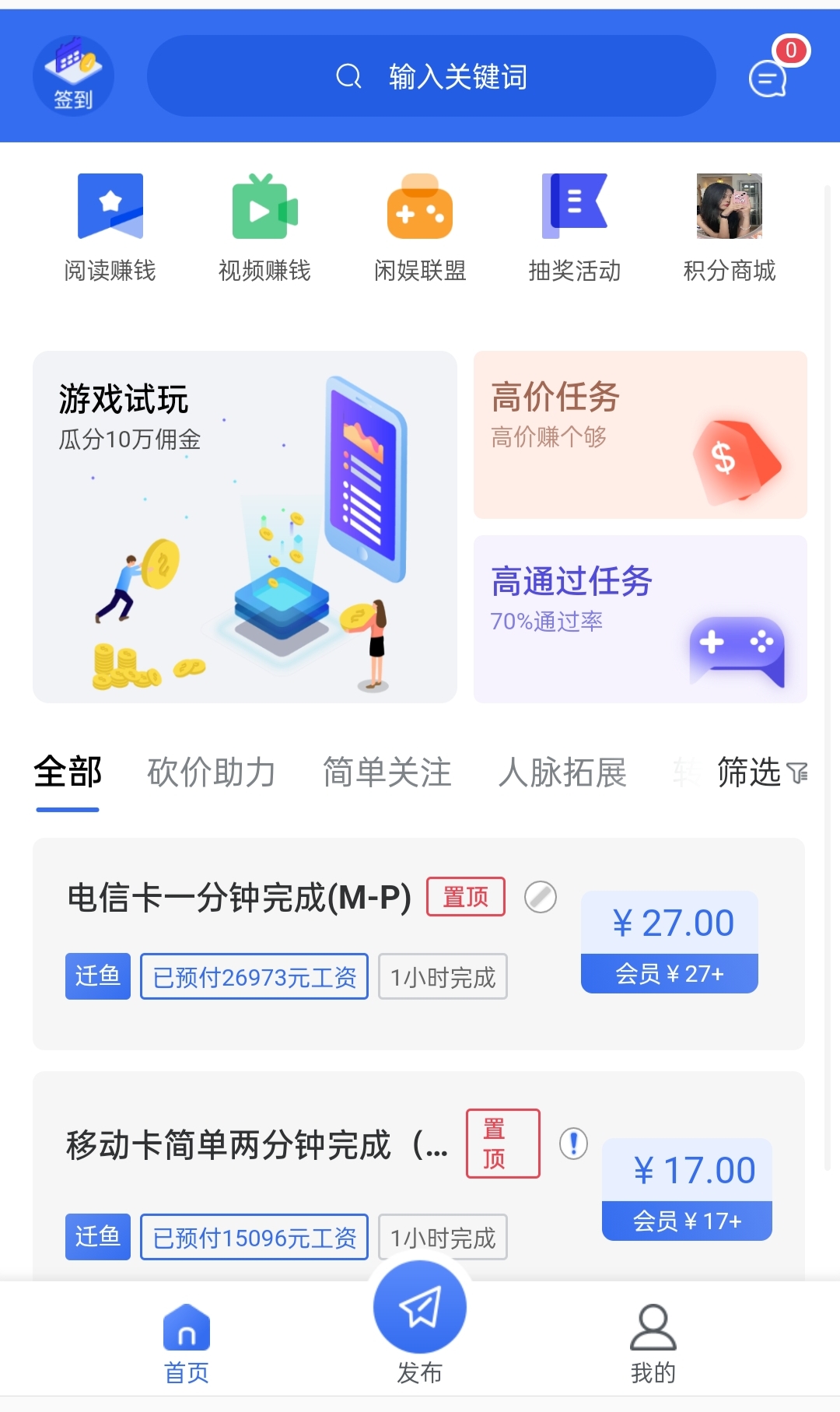This screenshot has height=1412, width=840.
Task: Open the 抽奖活动 lottery flag icon
Action: click(574, 226)
